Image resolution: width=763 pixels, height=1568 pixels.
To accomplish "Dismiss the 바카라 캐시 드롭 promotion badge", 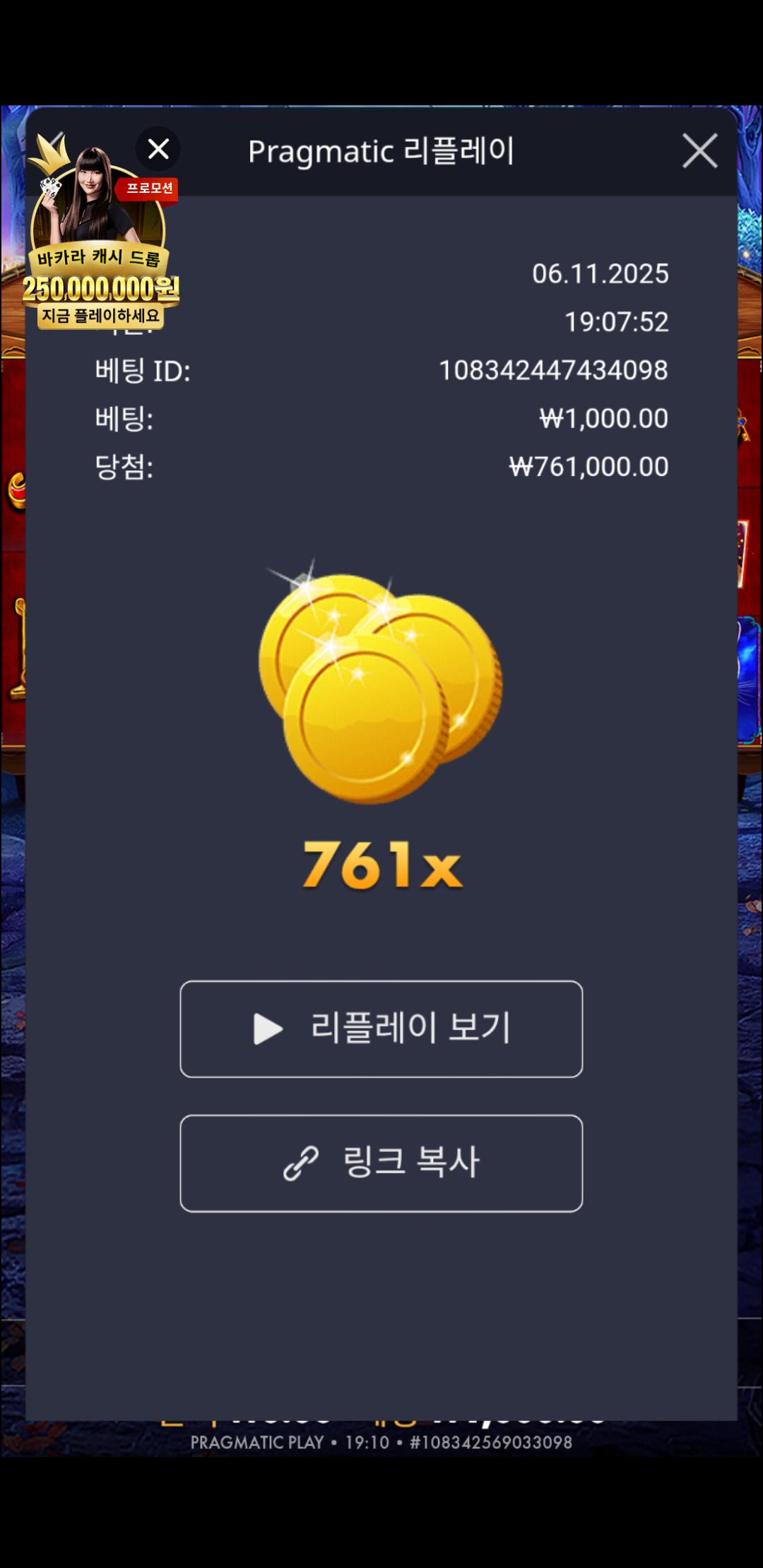I will 158,149.
